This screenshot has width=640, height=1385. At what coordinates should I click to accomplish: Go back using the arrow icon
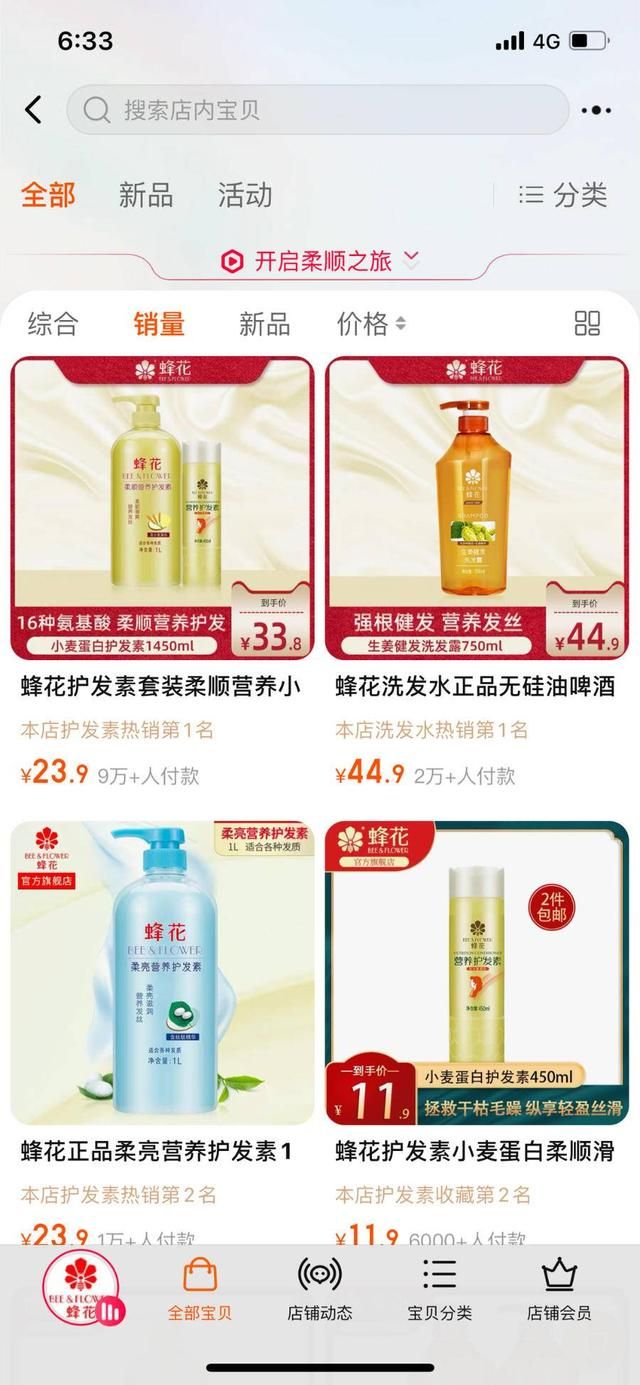[x=34, y=110]
